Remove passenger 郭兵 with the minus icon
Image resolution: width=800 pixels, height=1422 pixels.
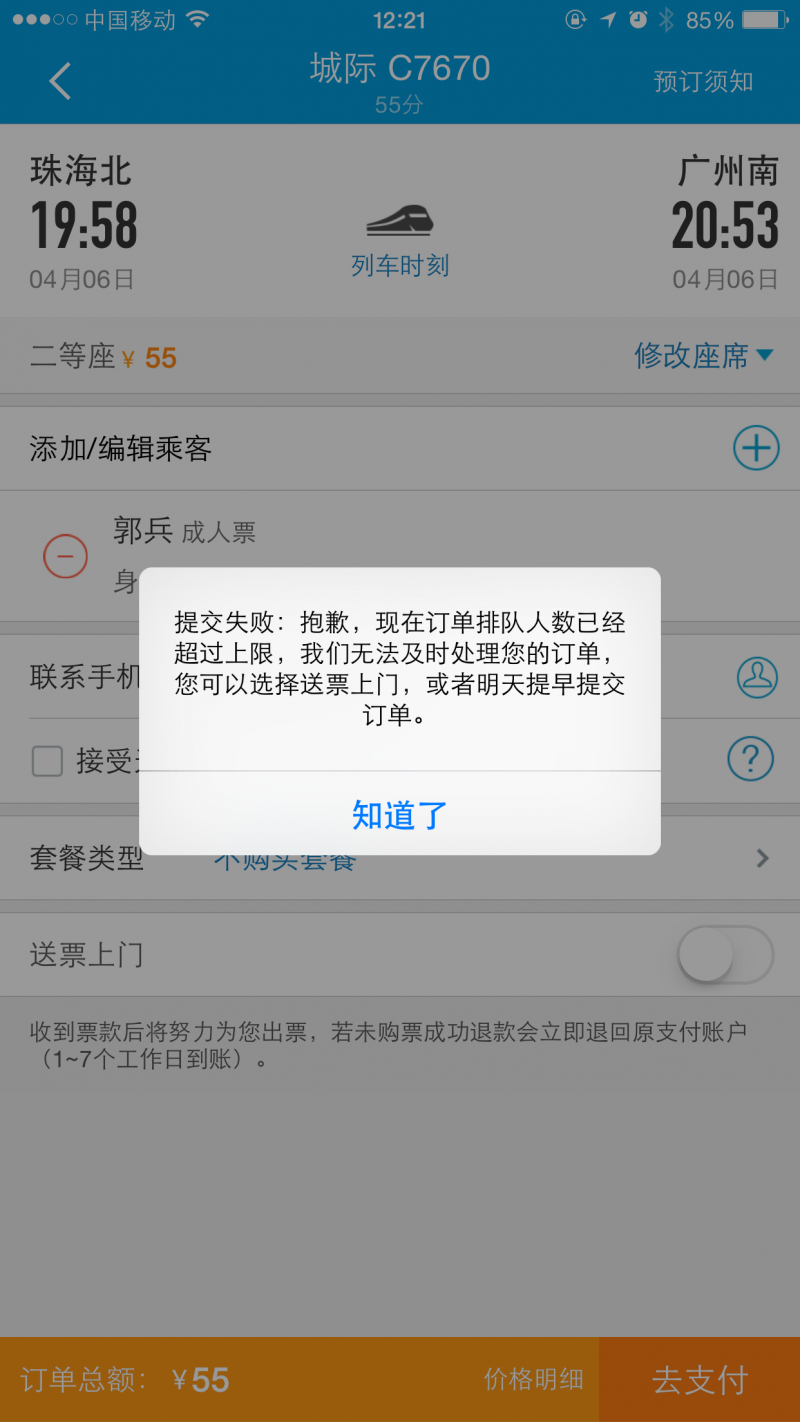coord(66,555)
